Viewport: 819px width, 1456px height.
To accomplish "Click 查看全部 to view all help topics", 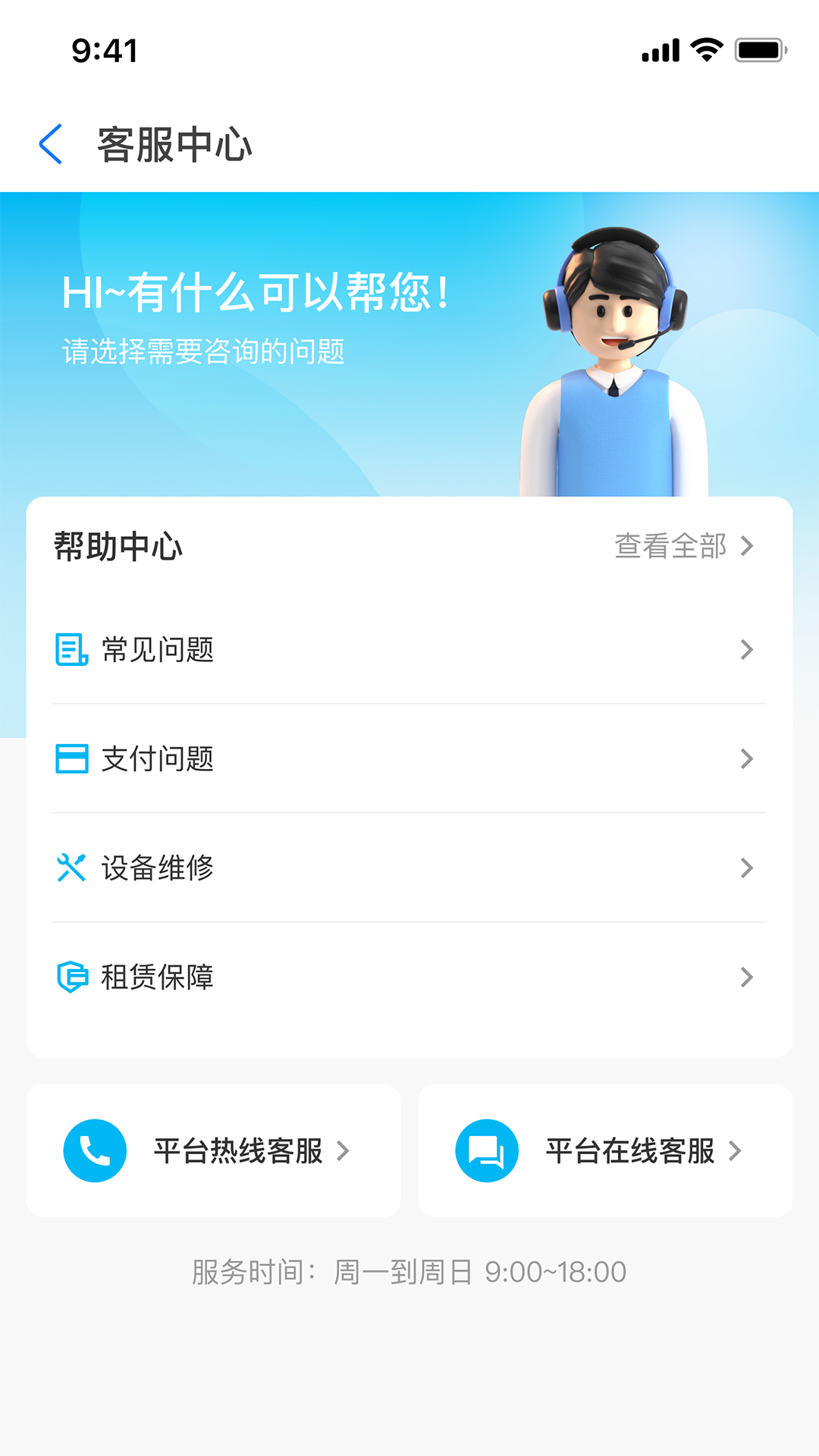I will tap(672, 545).
